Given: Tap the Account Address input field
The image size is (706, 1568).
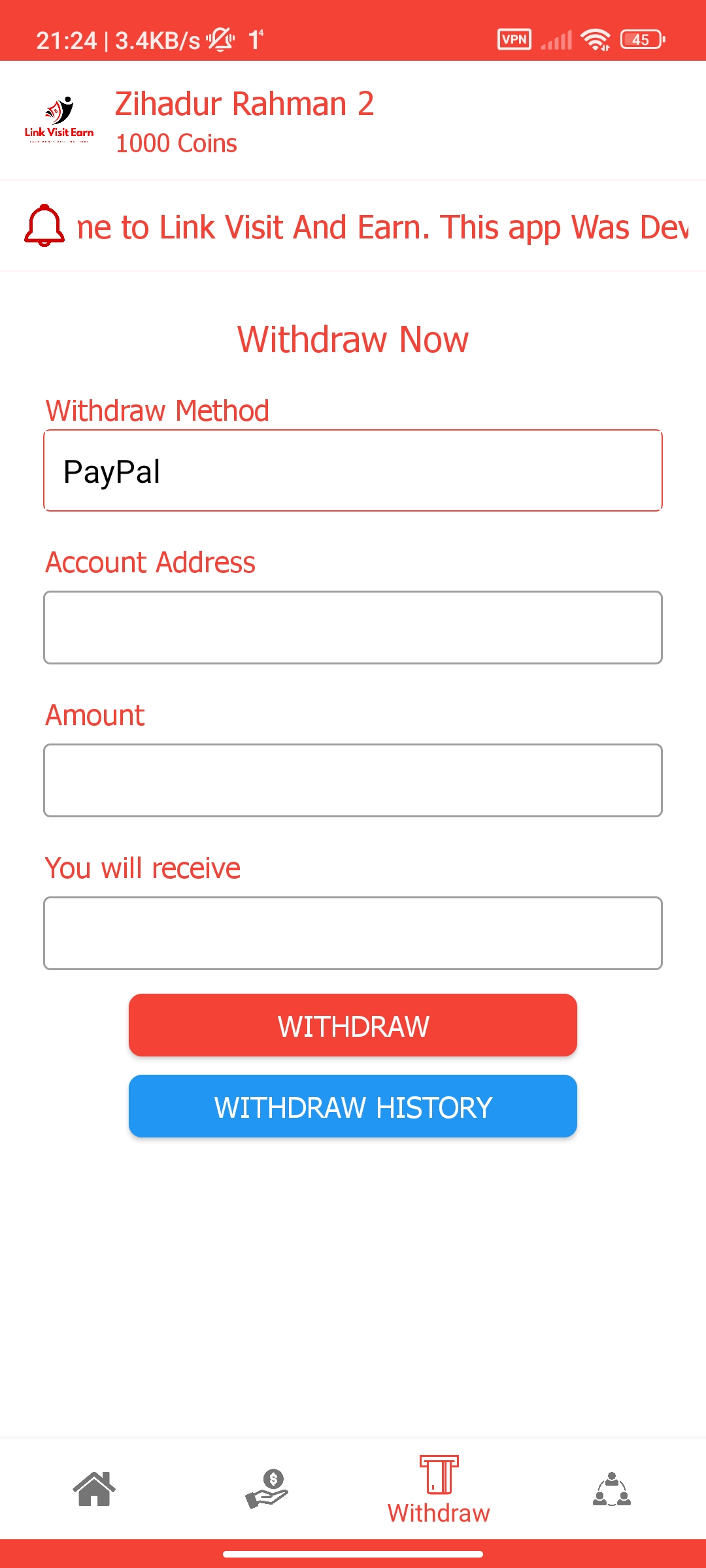Looking at the screenshot, I should click(x=353, y=627).
